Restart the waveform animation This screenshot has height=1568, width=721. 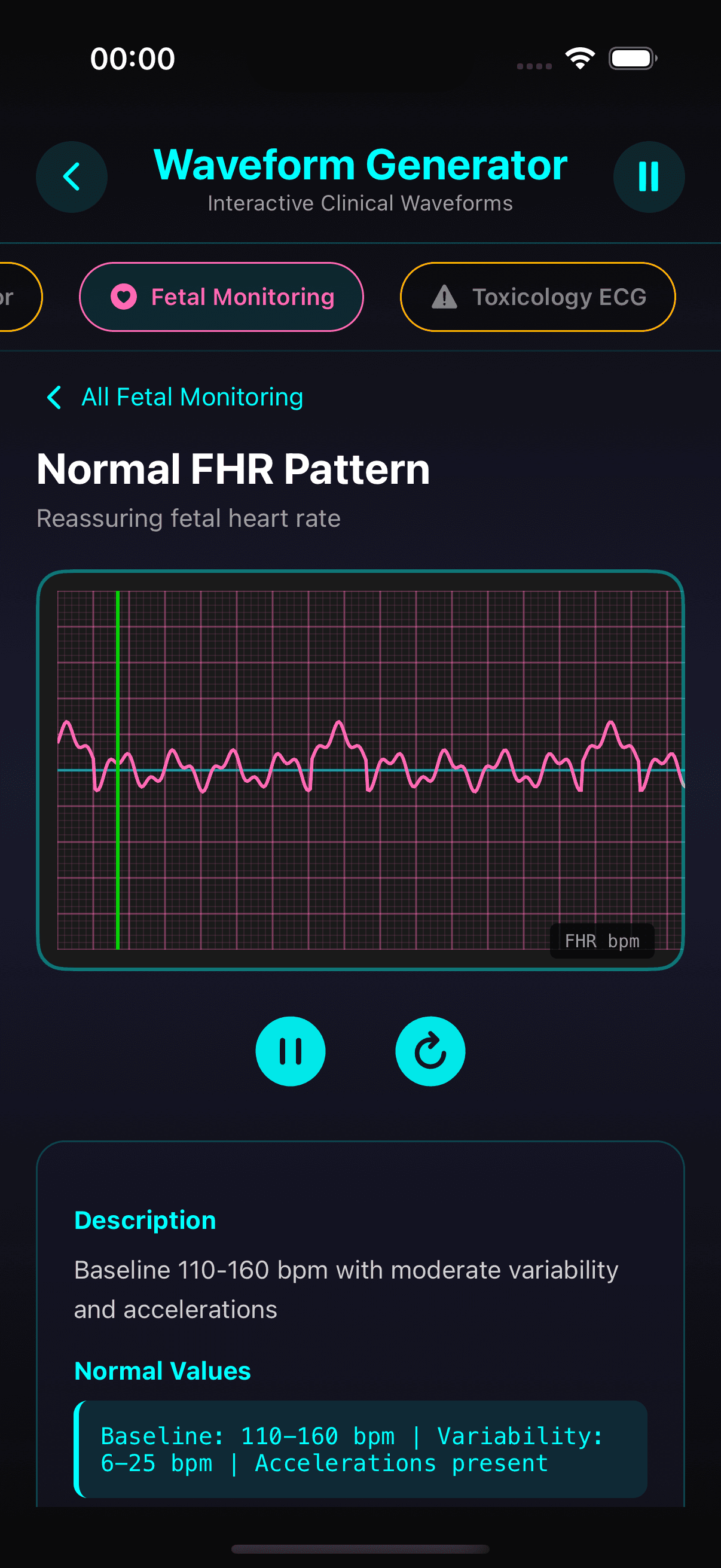pos(430,1051)
